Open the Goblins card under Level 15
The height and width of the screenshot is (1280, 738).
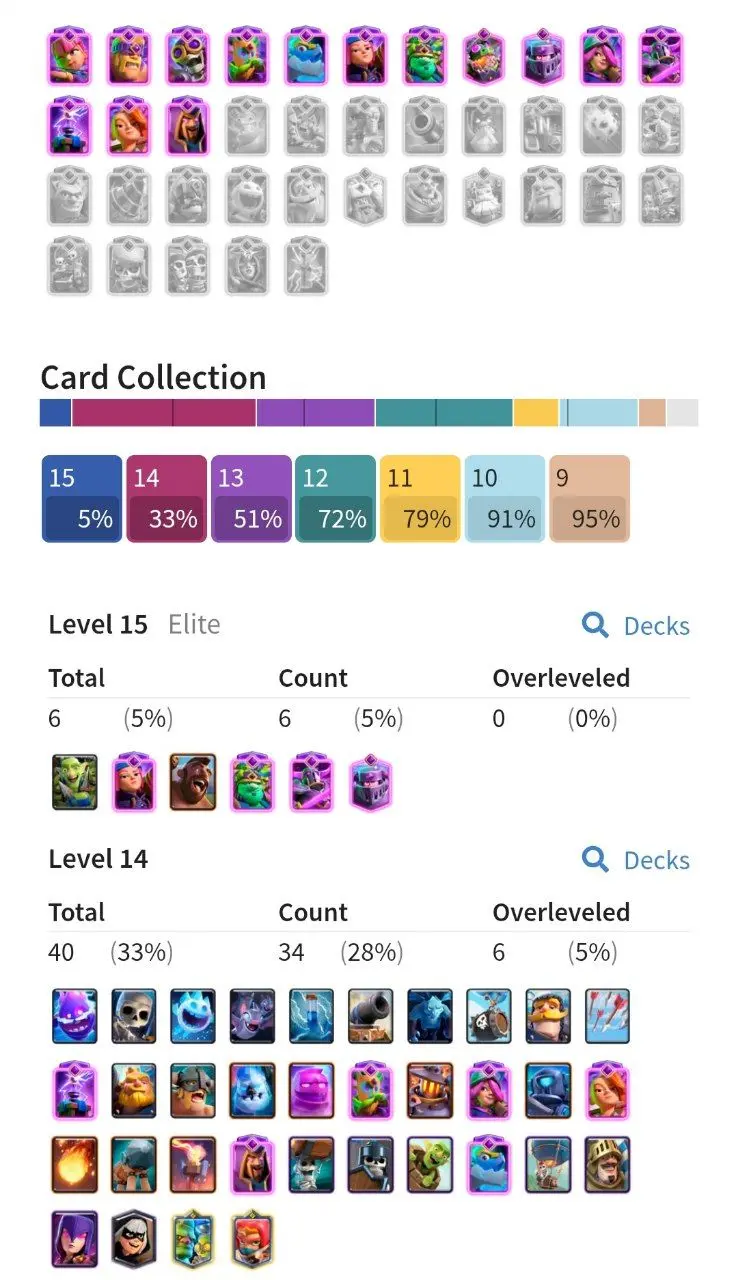click(74, 782)
